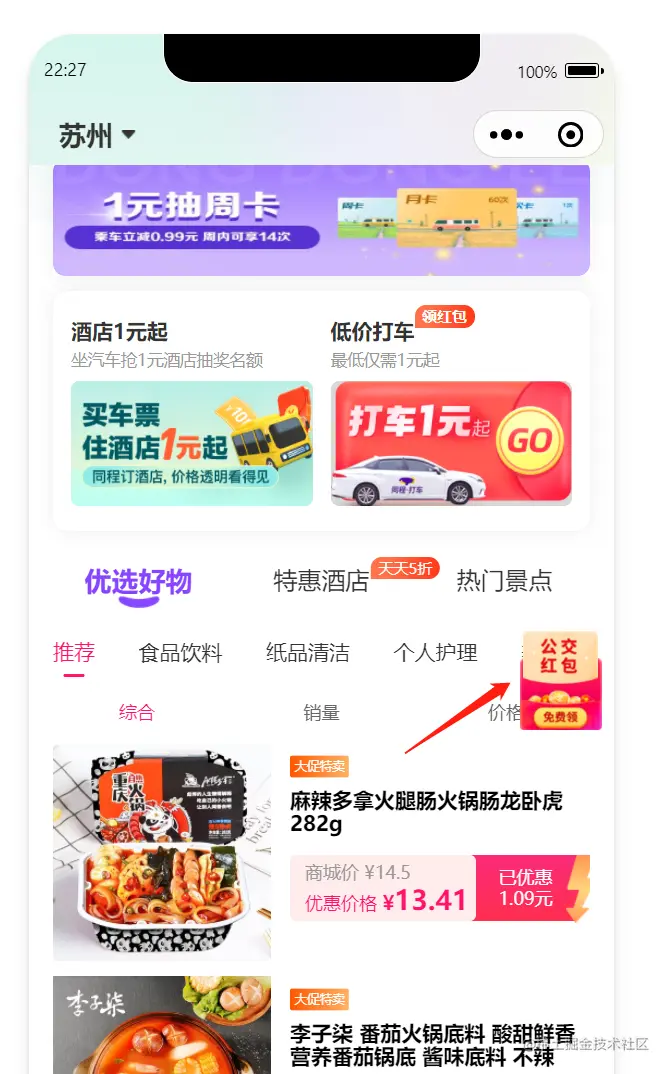Open the mini program more-options menu

coord(507,135)
